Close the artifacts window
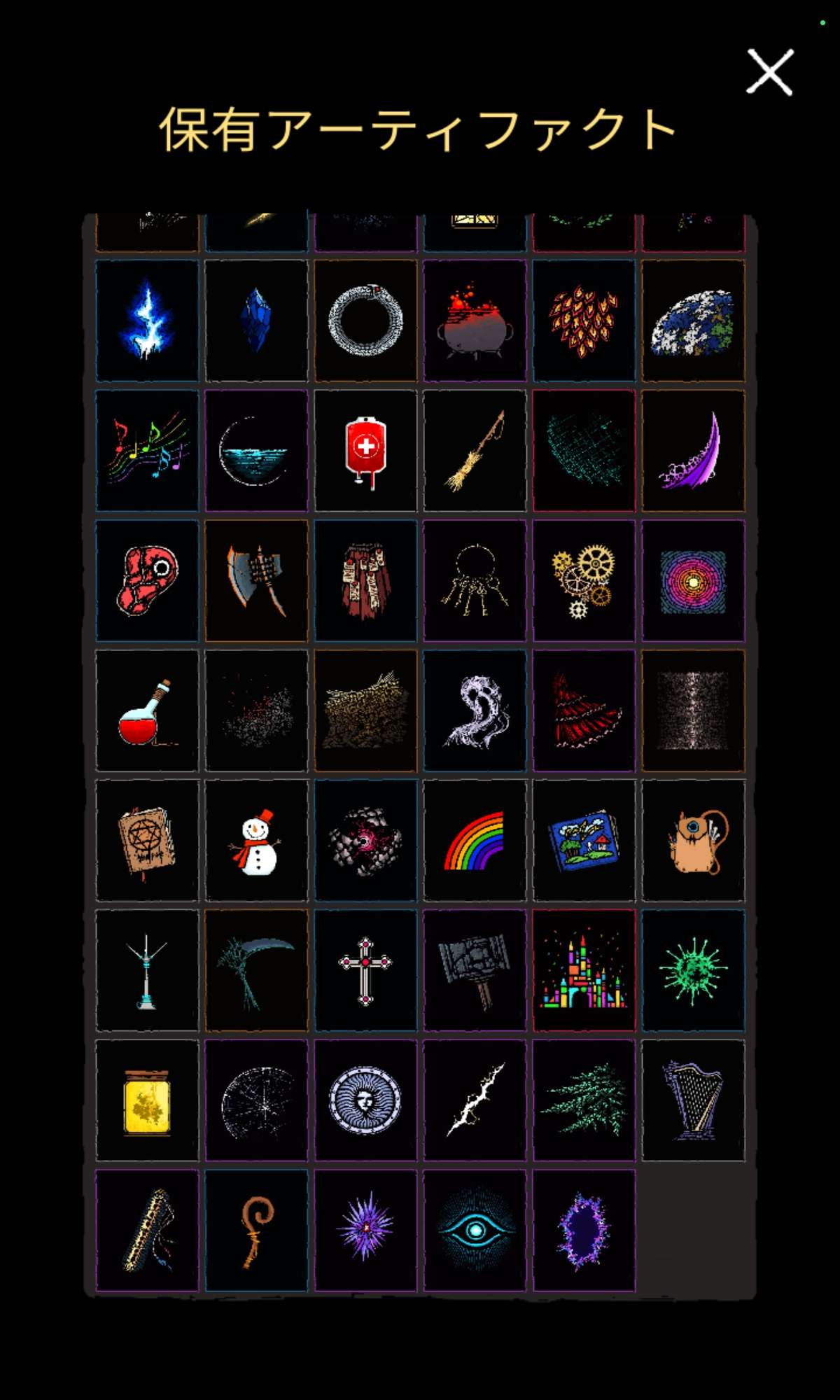Viewport: 840px width, 1400px height. [769, 72]
